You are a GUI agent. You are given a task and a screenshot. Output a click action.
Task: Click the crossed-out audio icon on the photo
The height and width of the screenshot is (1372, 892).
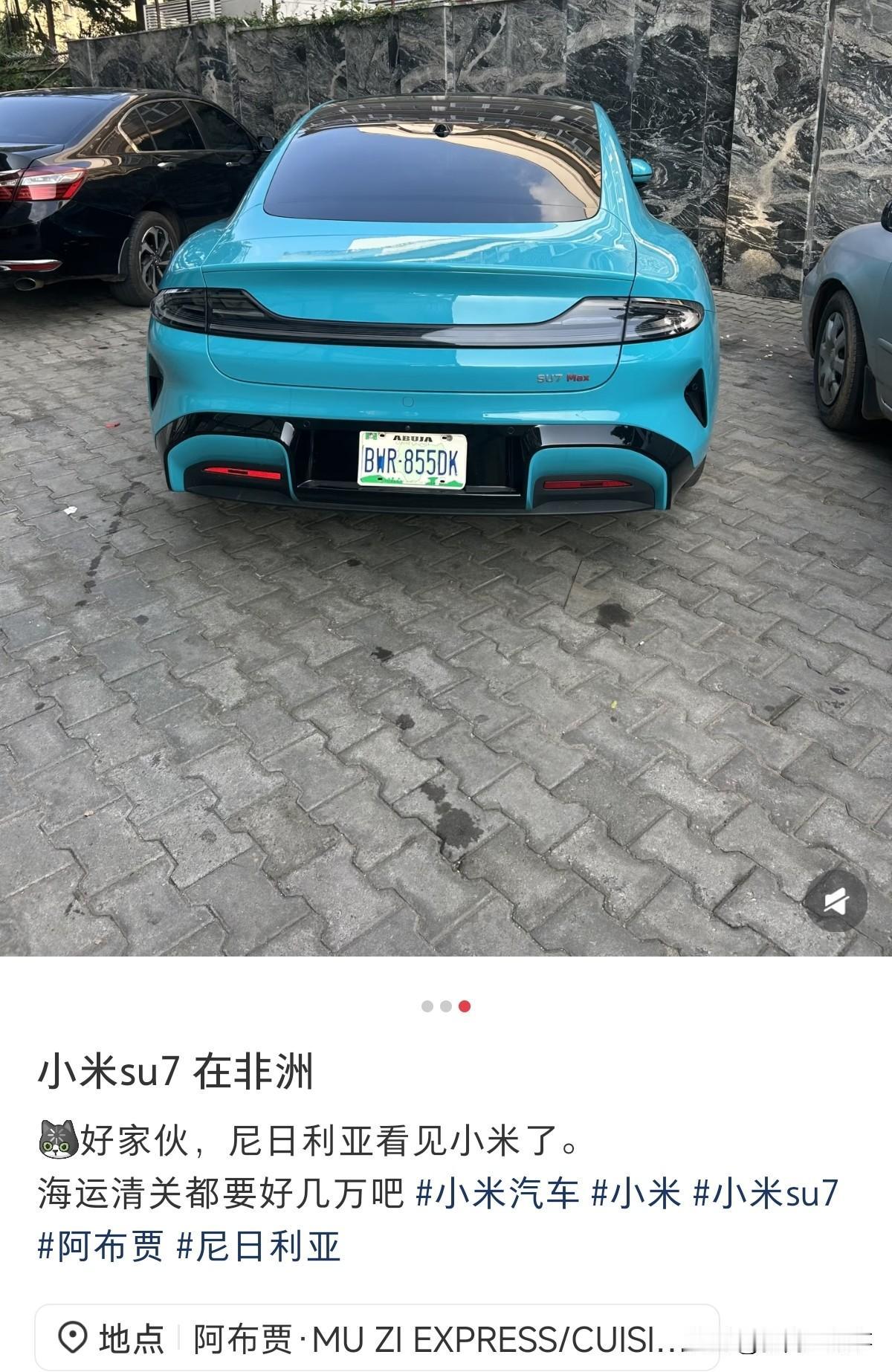(837, 901)
